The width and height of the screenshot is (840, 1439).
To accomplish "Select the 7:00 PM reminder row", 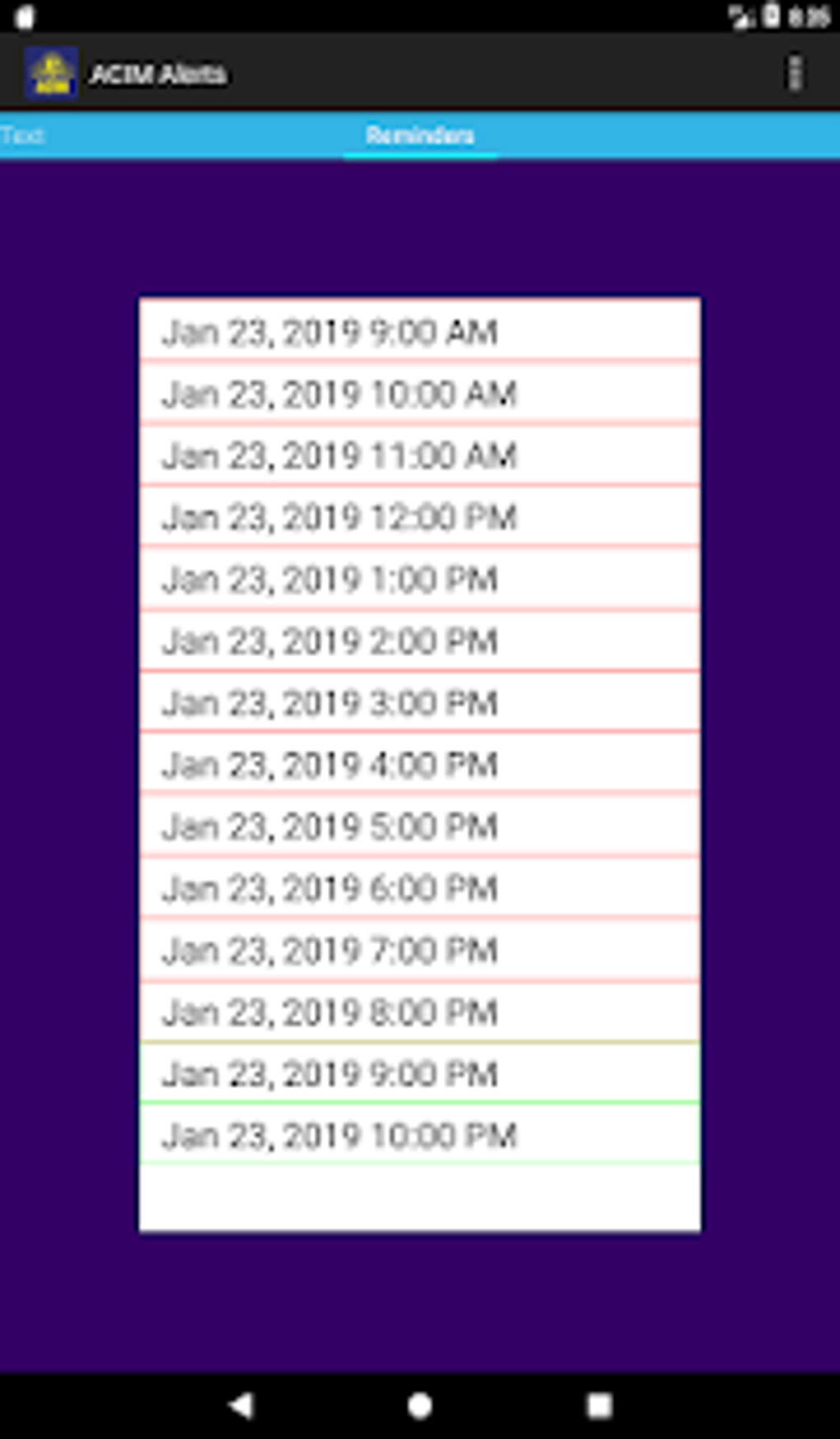I will 419,951.
